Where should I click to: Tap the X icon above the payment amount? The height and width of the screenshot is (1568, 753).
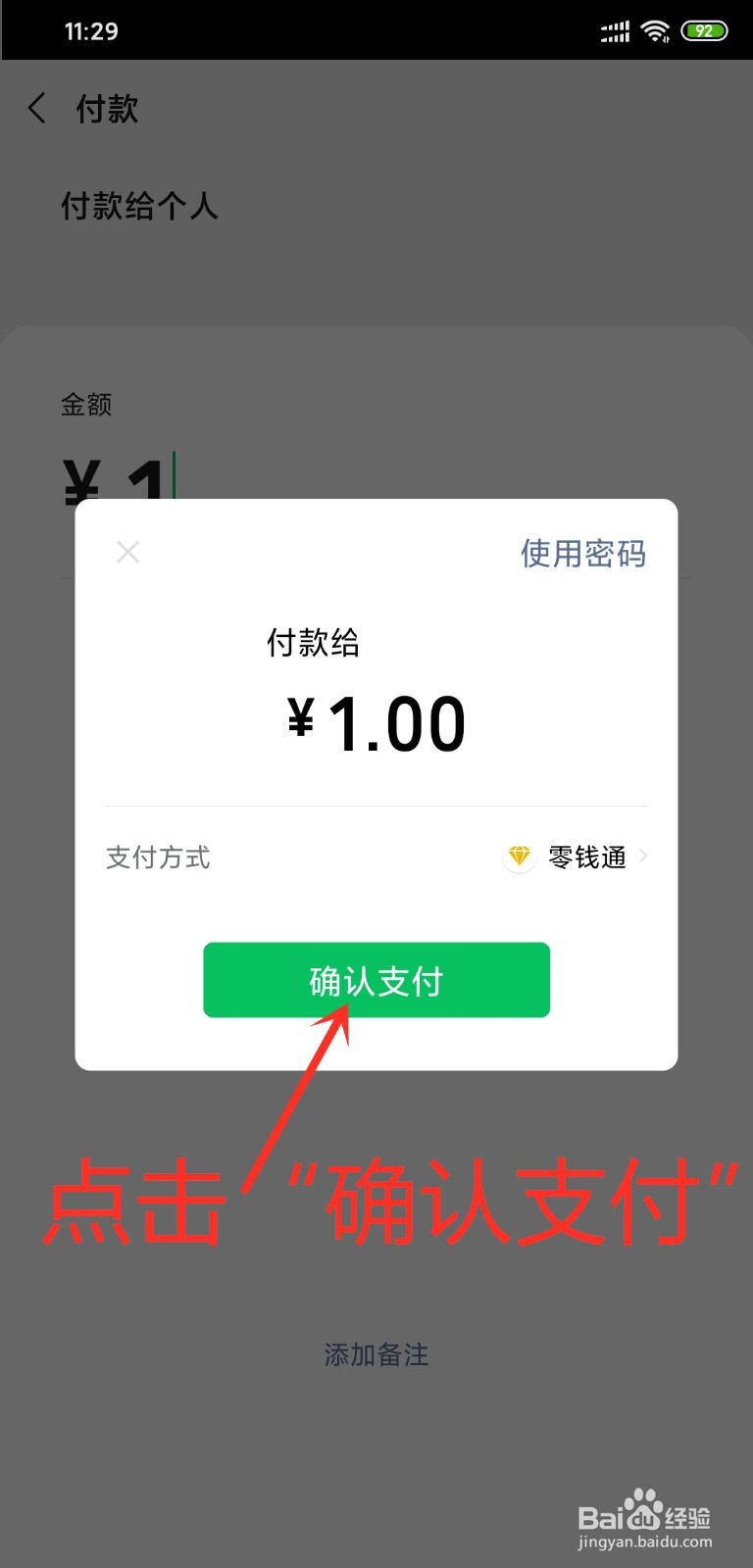point(127,552)
